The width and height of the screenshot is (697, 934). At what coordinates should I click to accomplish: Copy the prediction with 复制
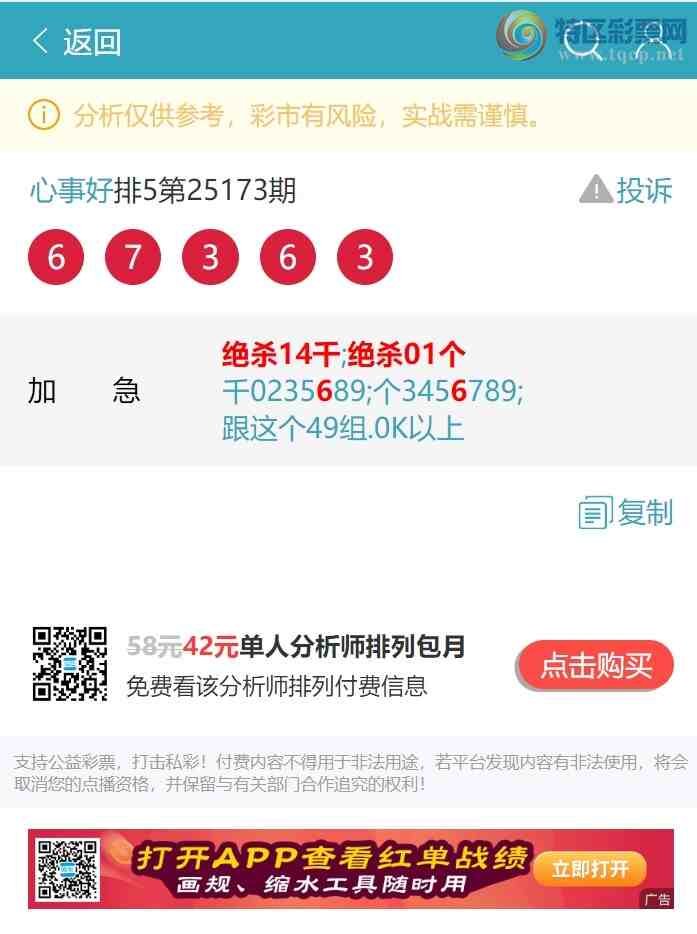pos(626,513)
